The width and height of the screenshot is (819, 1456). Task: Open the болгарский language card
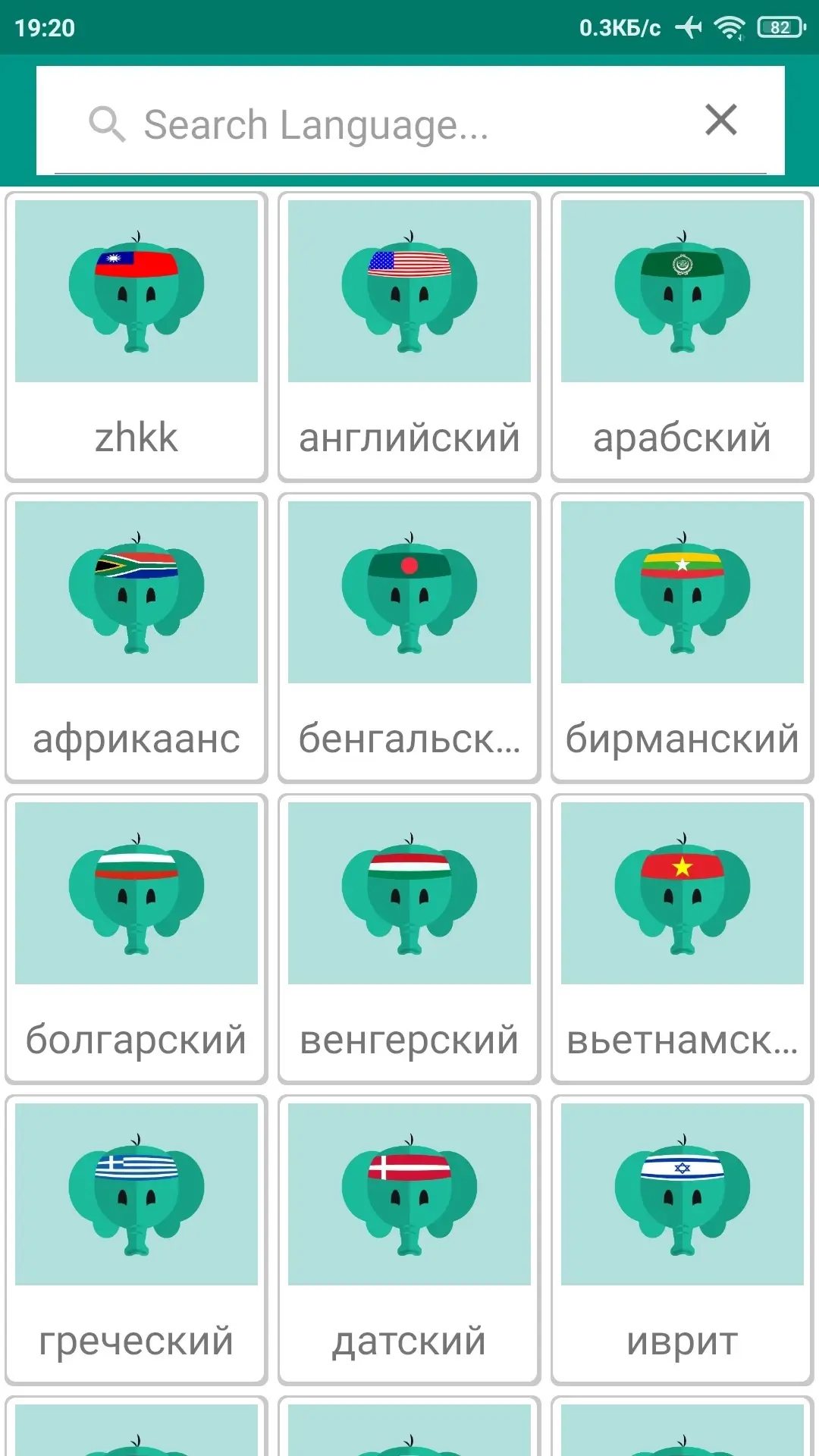(136, 939)
